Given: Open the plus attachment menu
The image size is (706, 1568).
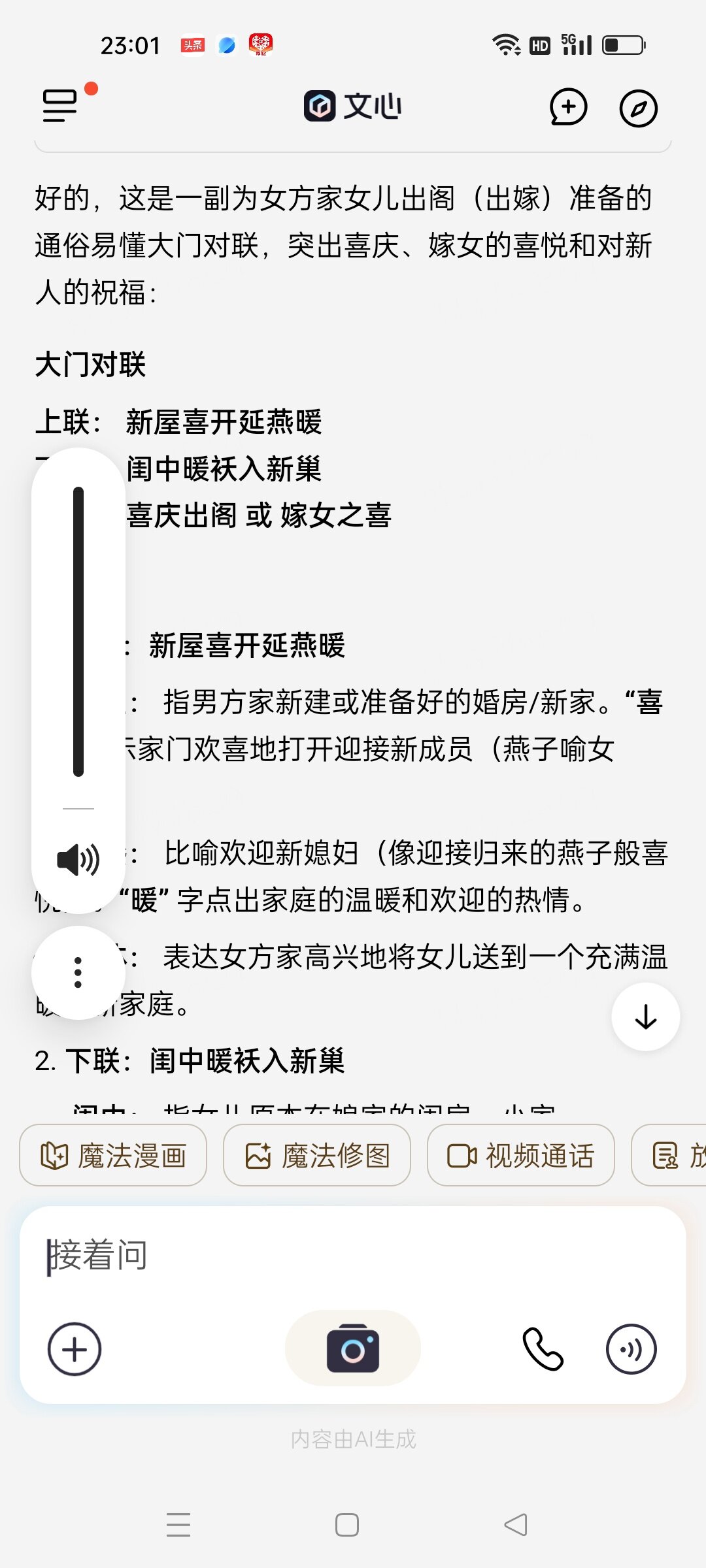Looking at the screenshot, I should [x=75, y=1349].
